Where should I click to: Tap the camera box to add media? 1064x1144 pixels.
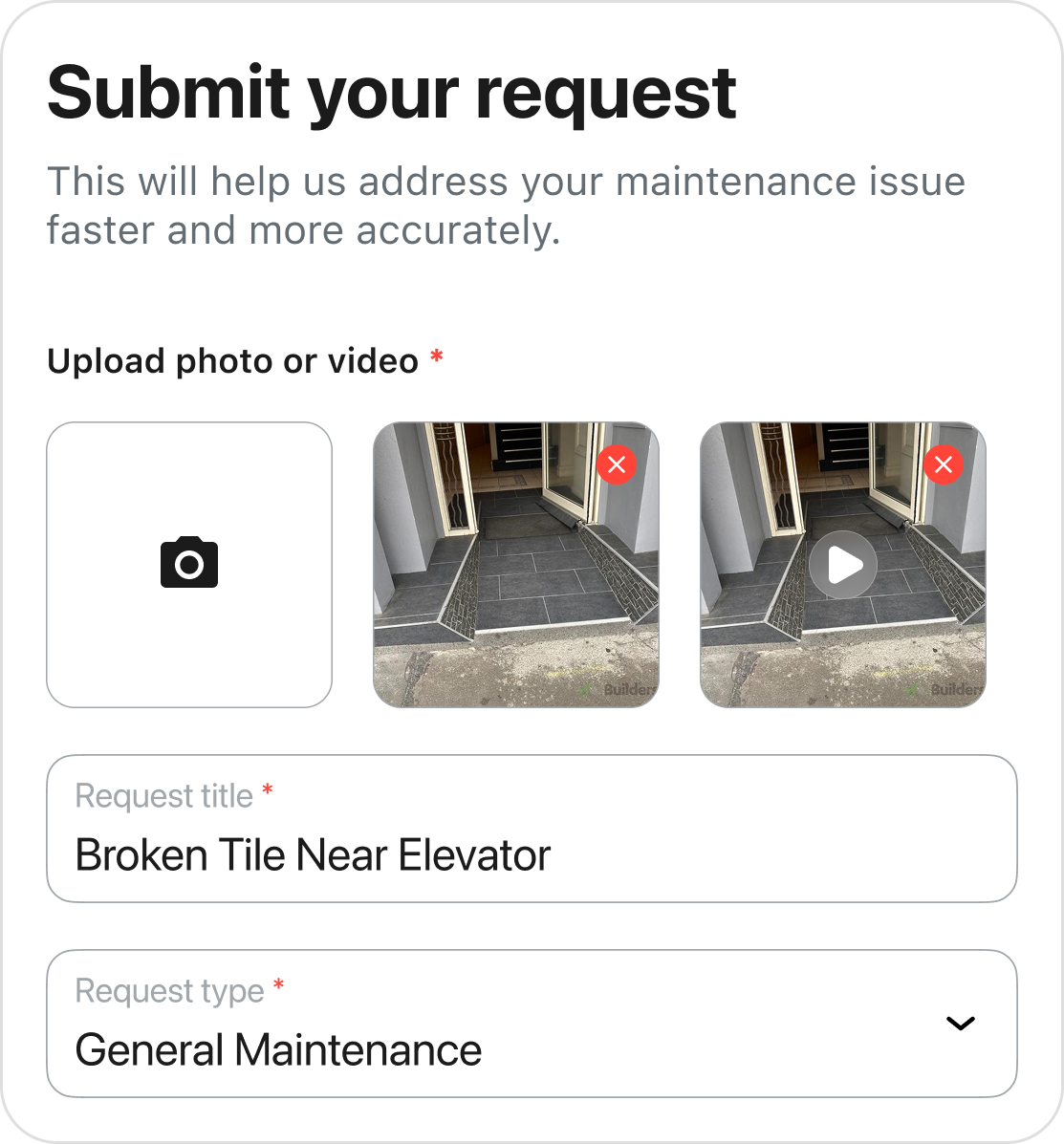point(189,564)
